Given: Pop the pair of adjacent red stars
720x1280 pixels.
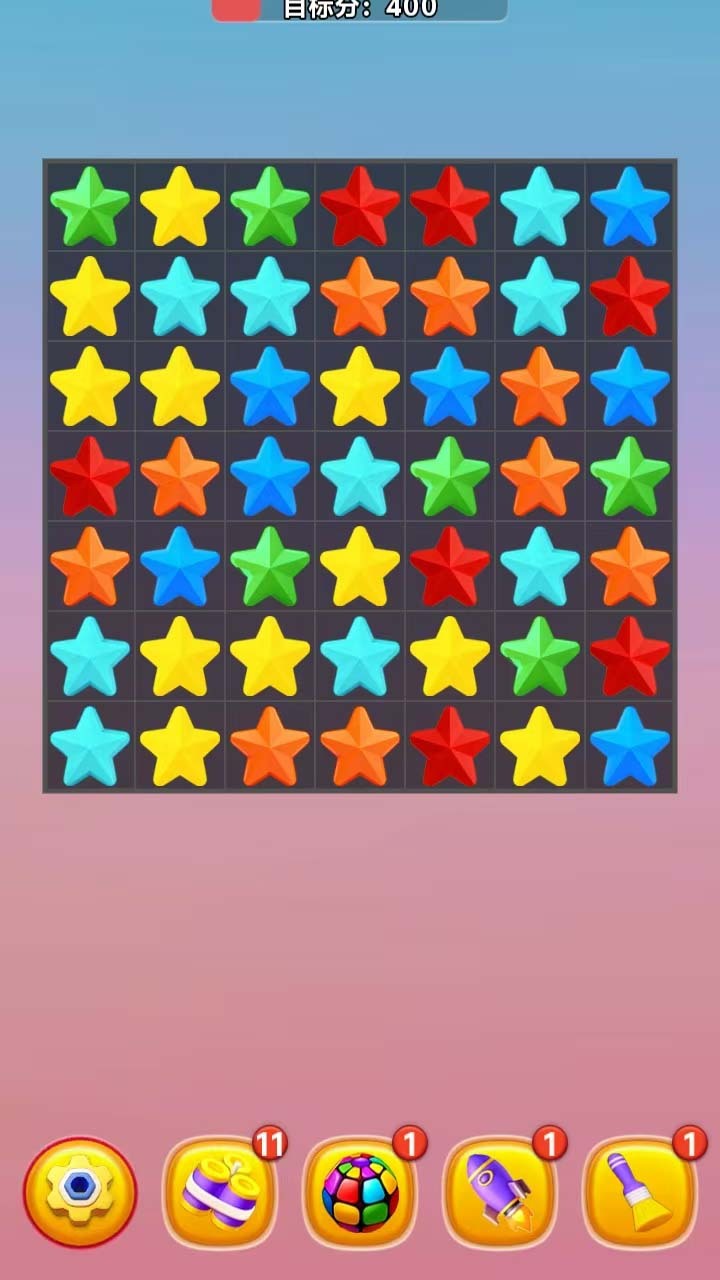Looking at the screenshot, I should pos(360,206).
